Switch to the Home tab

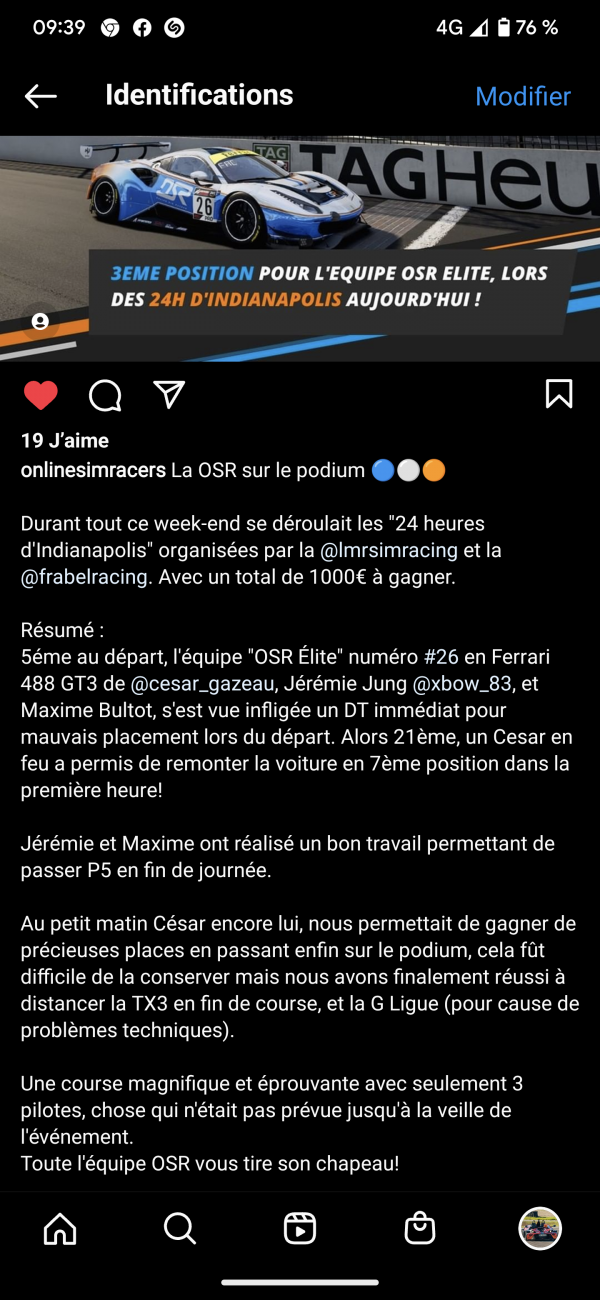click(60, 1228)
